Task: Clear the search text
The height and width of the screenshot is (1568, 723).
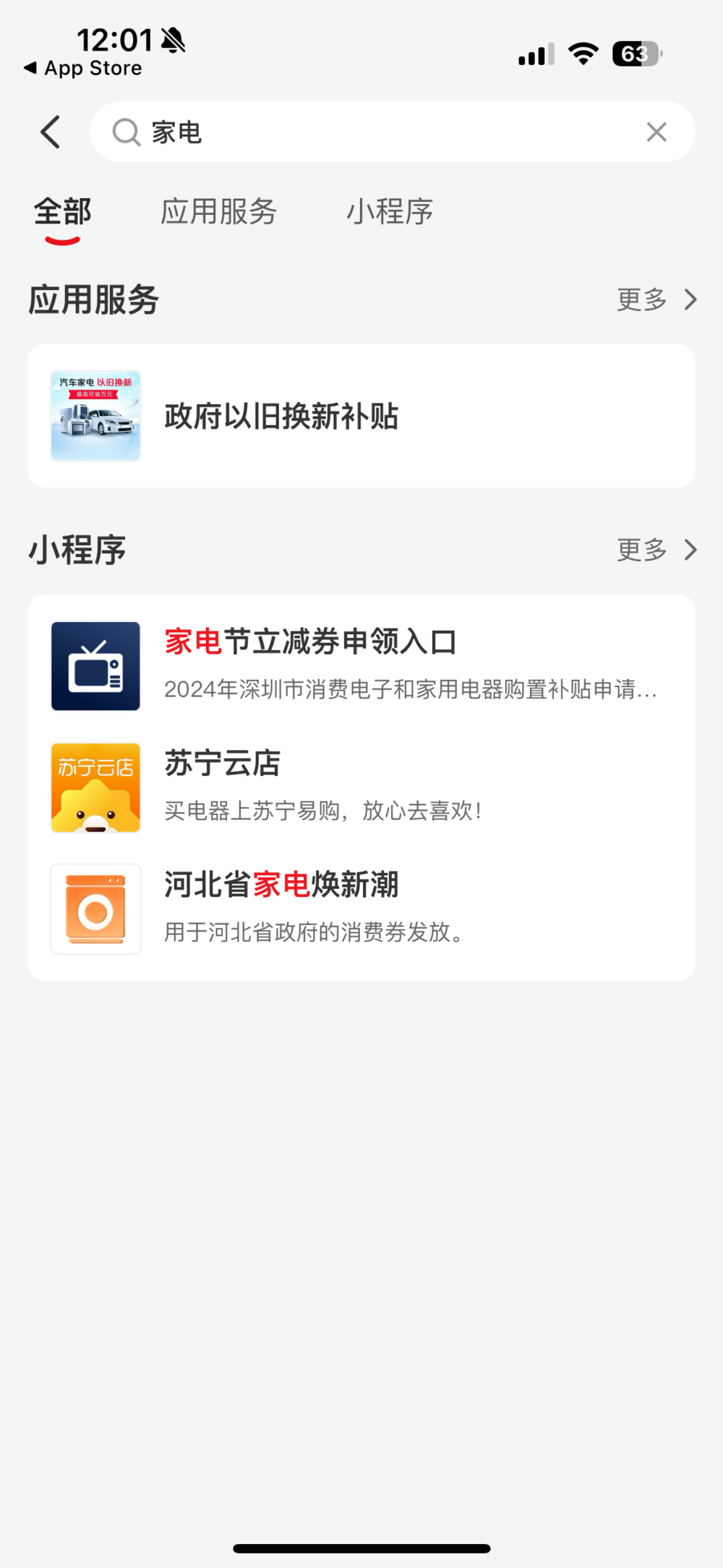Action: click(656, 132)
